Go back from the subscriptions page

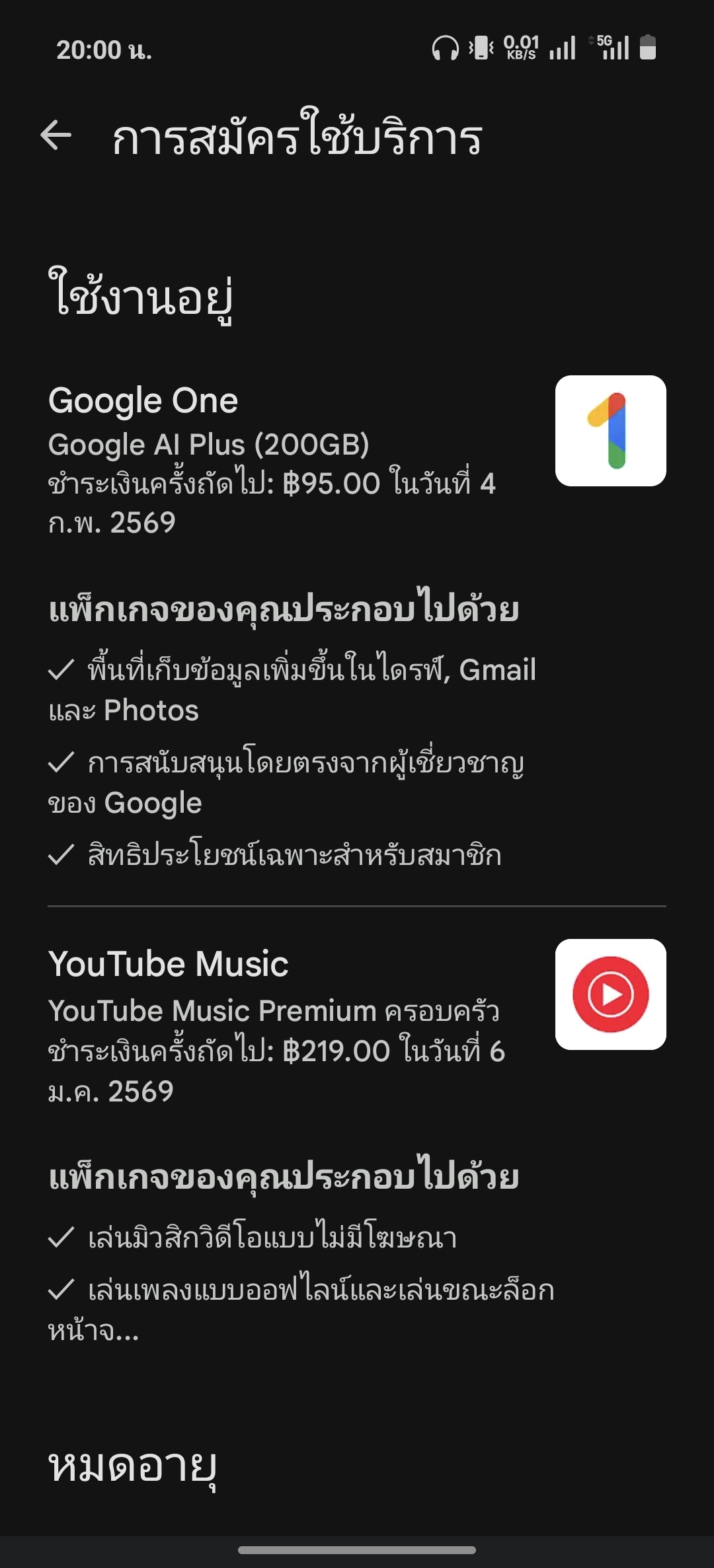point(56,136)
